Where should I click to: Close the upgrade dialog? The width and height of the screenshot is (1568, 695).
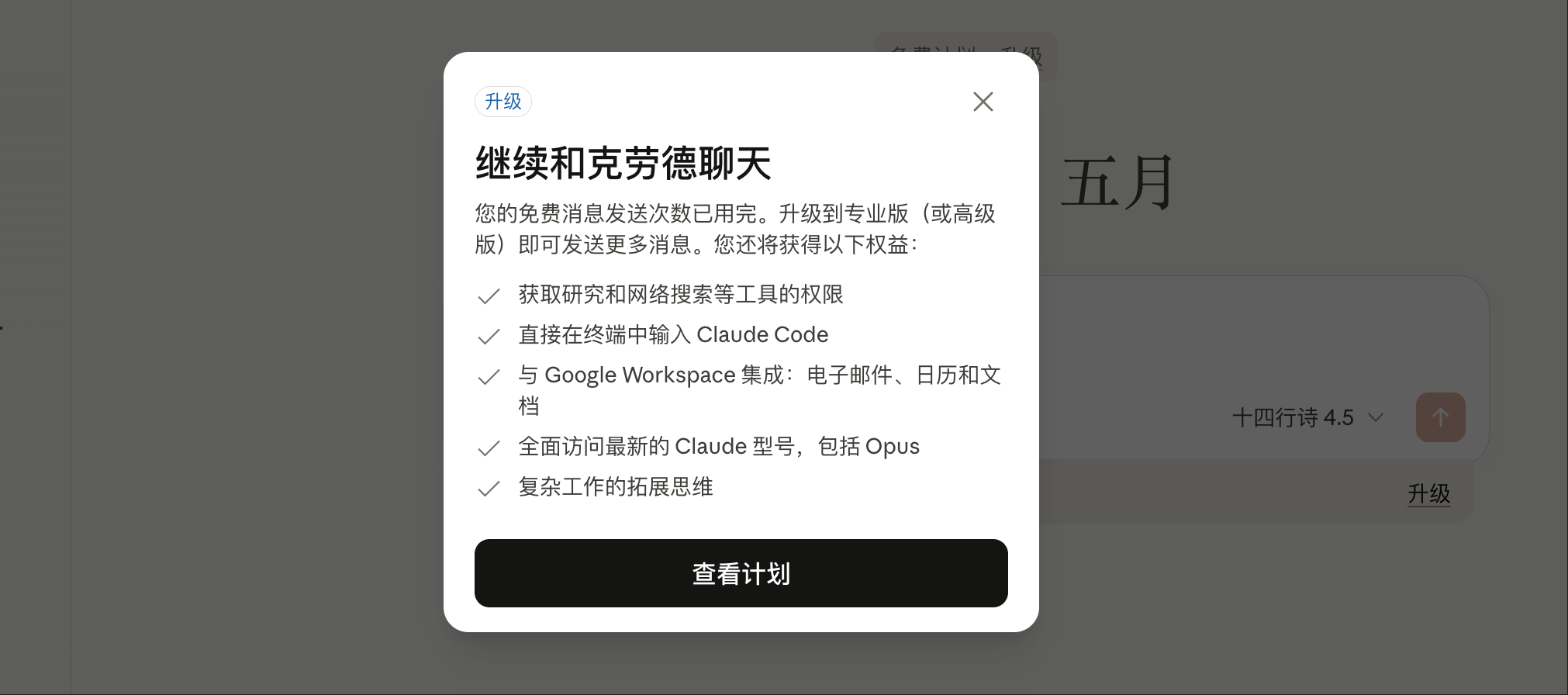point(983,102)
